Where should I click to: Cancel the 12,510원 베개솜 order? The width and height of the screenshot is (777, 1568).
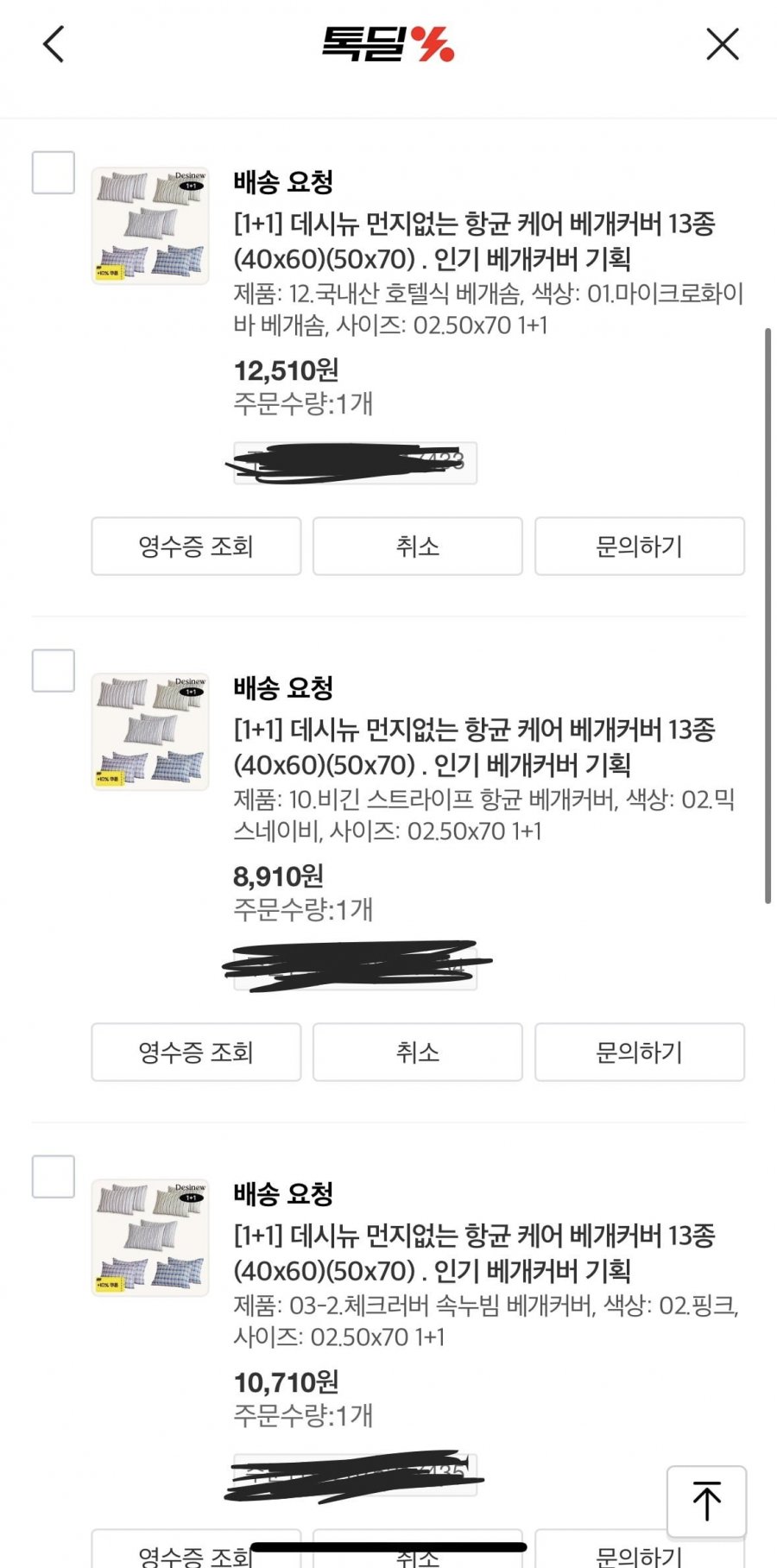pos(417,547)
